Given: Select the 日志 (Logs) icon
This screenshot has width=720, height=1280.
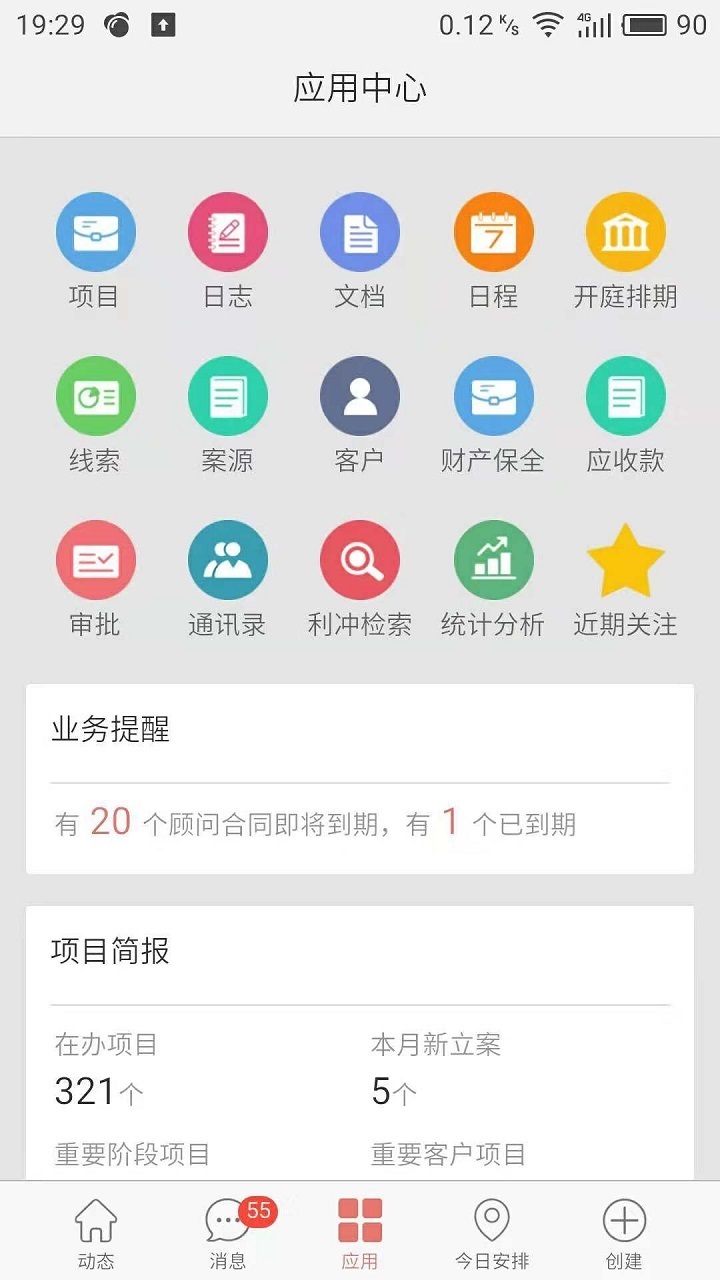Looking at the screenshot, I should tap(227, 231).
